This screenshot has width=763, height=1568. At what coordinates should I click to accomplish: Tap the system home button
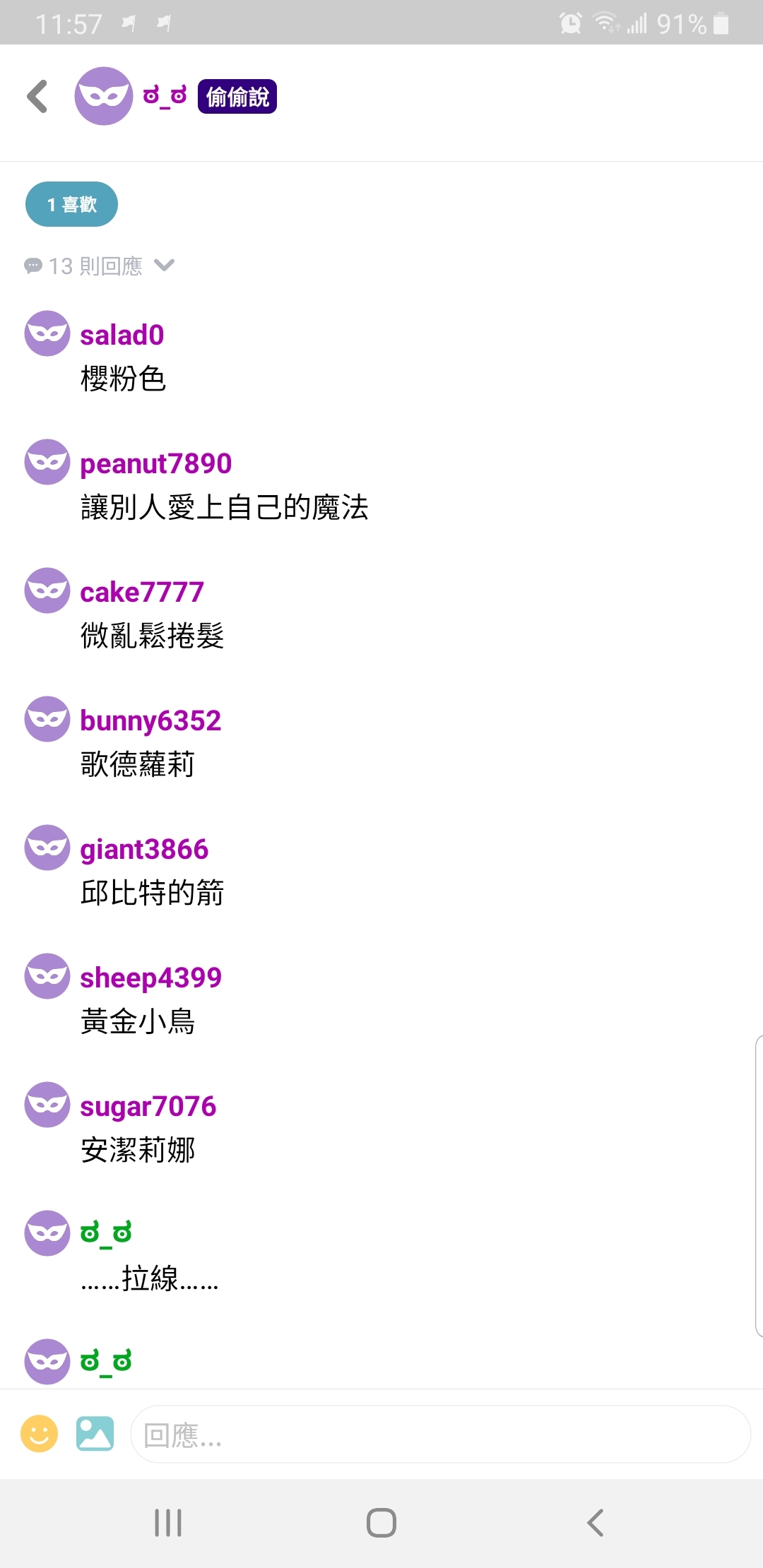(x=381, y=1523)
